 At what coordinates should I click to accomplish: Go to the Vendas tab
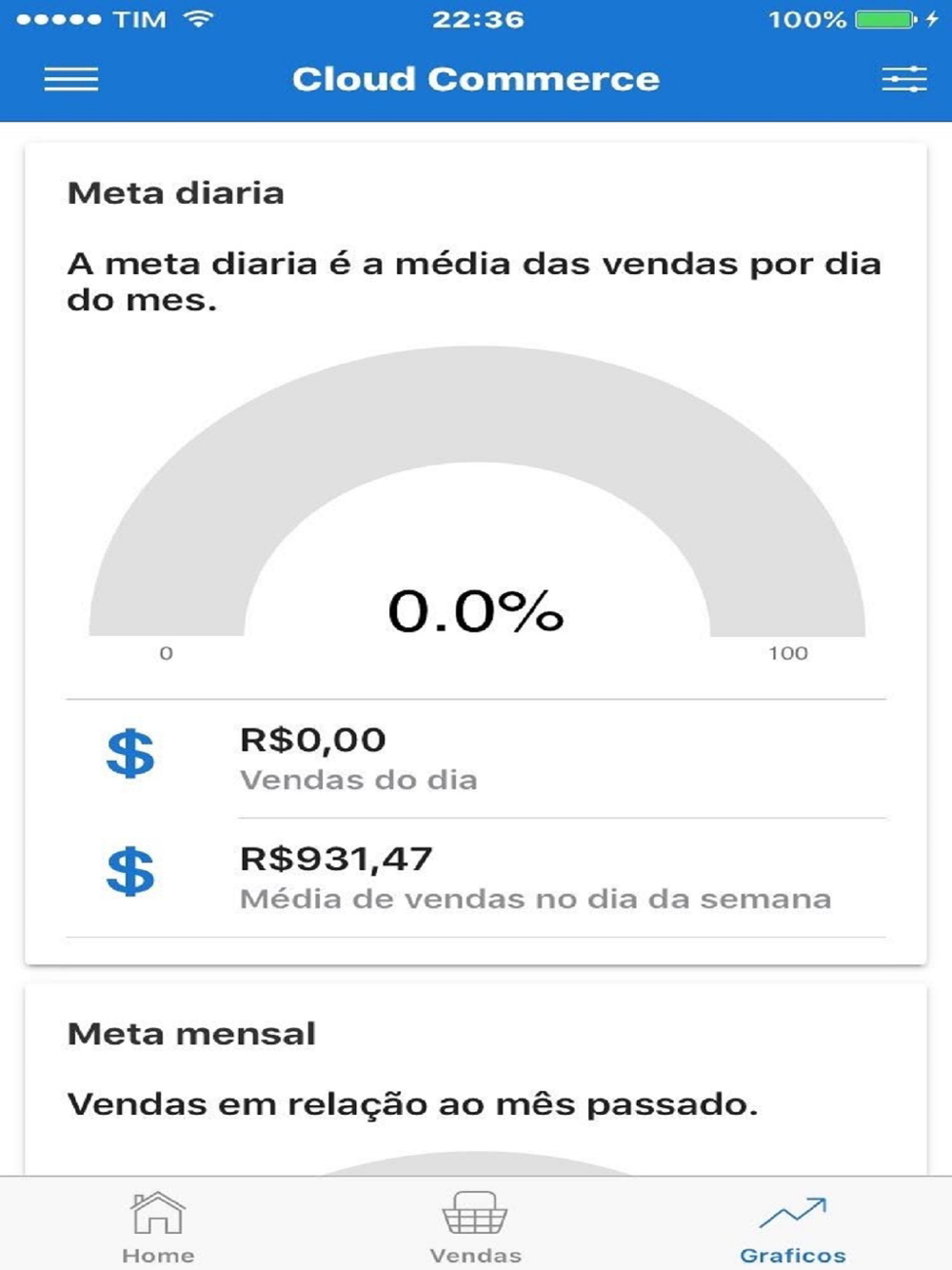point(475,1226)
